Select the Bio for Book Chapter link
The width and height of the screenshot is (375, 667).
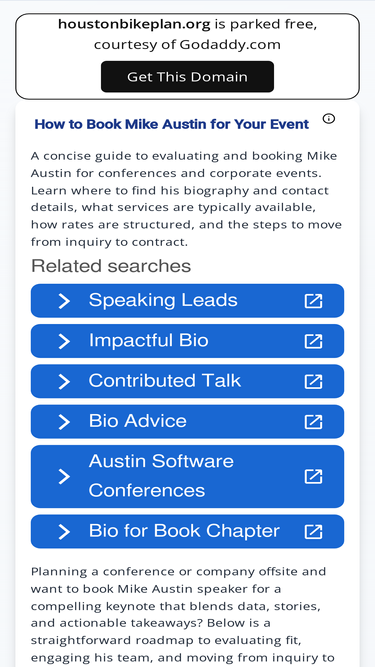click(x=187, y=532)
